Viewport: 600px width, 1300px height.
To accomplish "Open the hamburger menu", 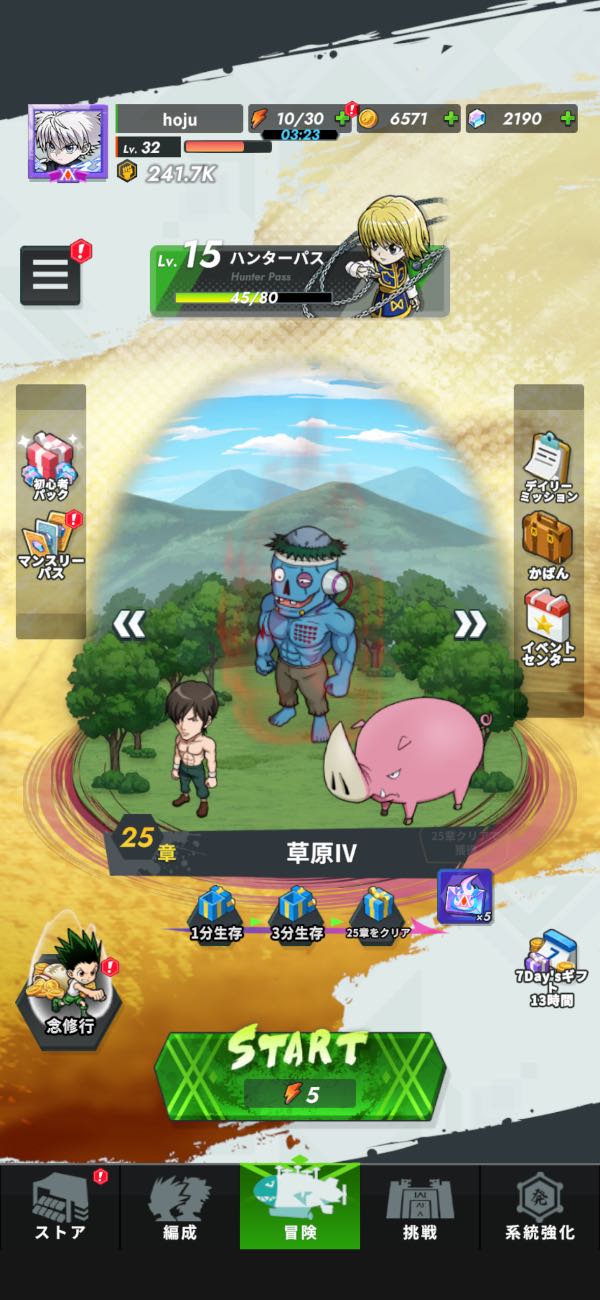I will pos(50,275).
